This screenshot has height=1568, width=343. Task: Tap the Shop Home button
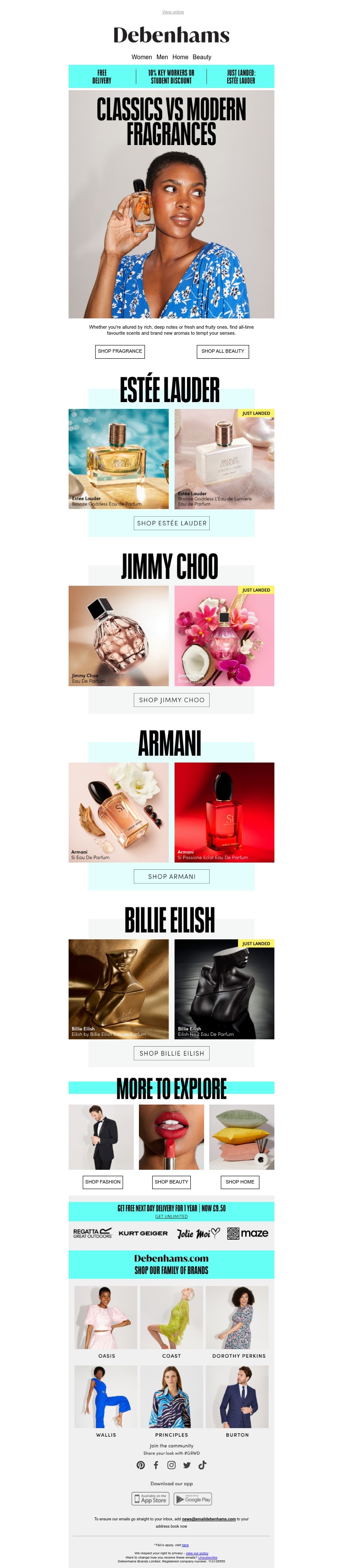point(240,1181)
